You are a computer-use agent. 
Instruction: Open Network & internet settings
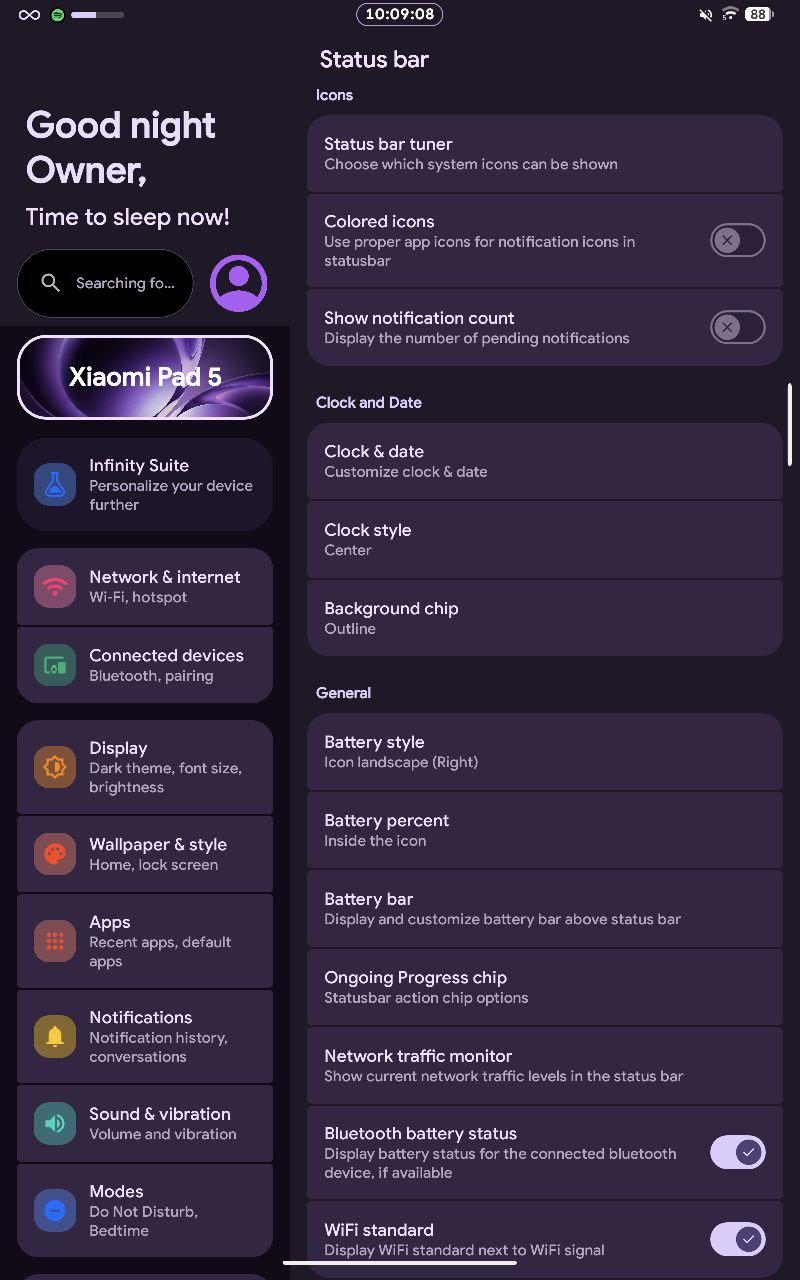[145, 586]
